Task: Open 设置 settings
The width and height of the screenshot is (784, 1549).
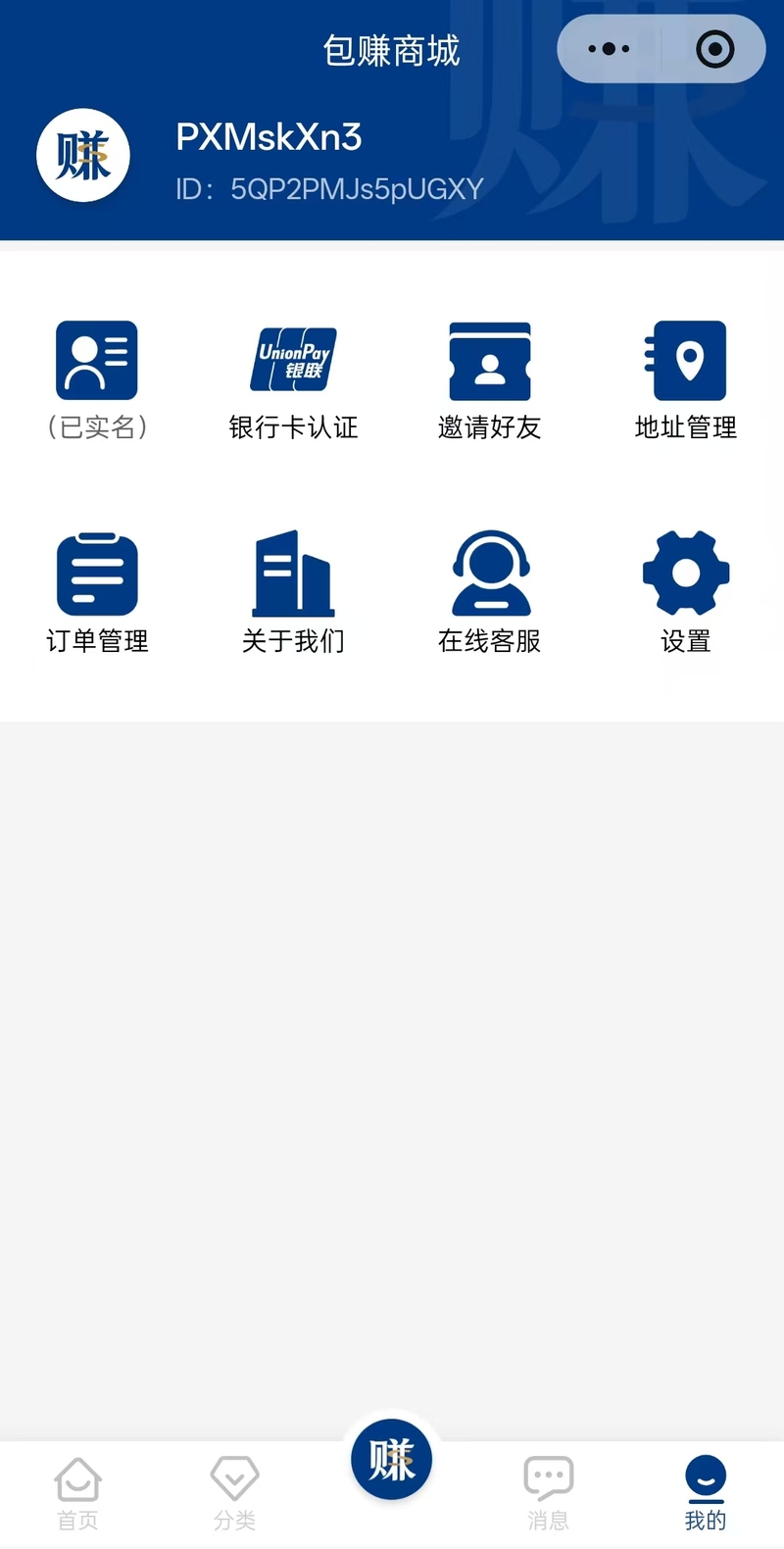Action: (x=686, y=593)
